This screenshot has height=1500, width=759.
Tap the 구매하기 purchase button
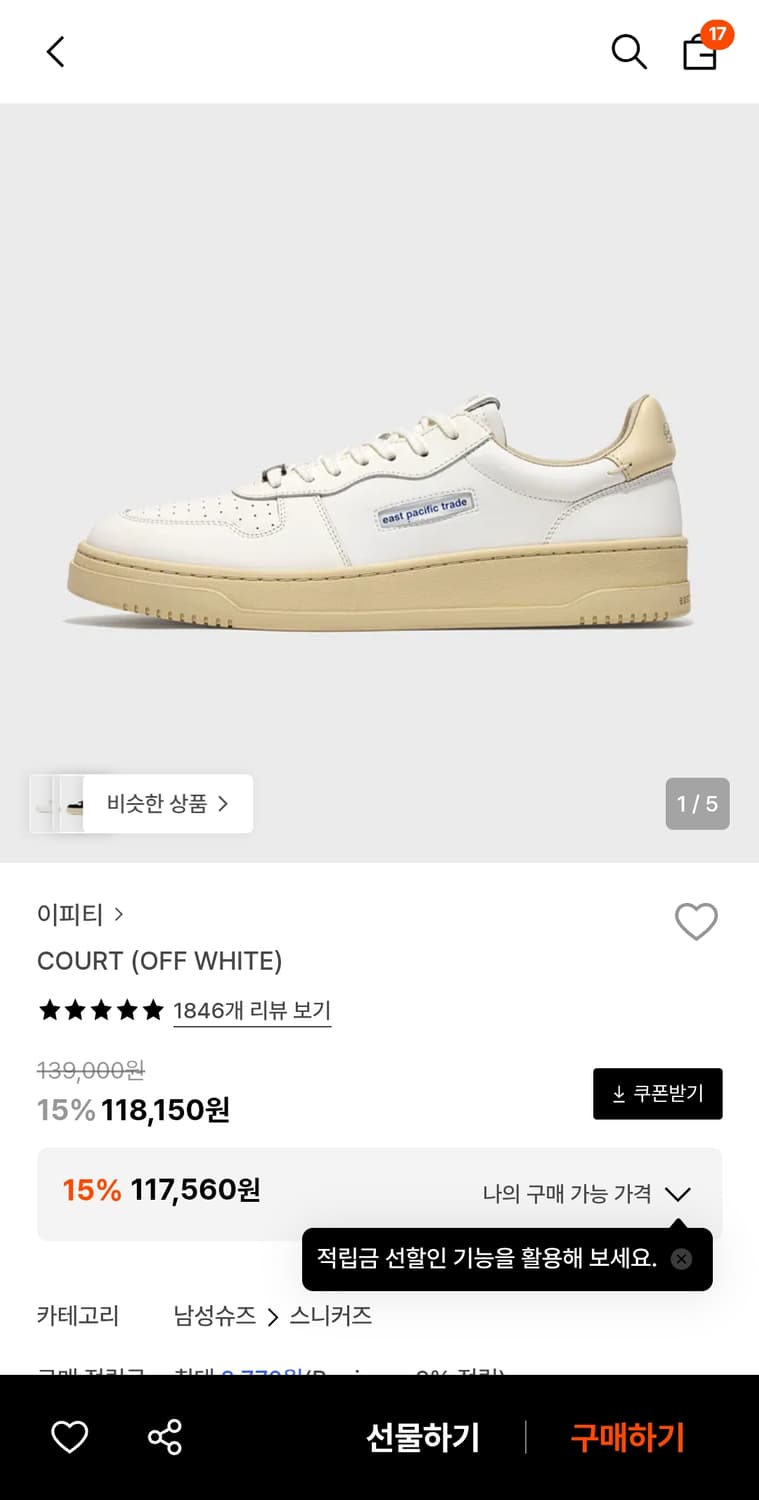[x=626, y=1438]
